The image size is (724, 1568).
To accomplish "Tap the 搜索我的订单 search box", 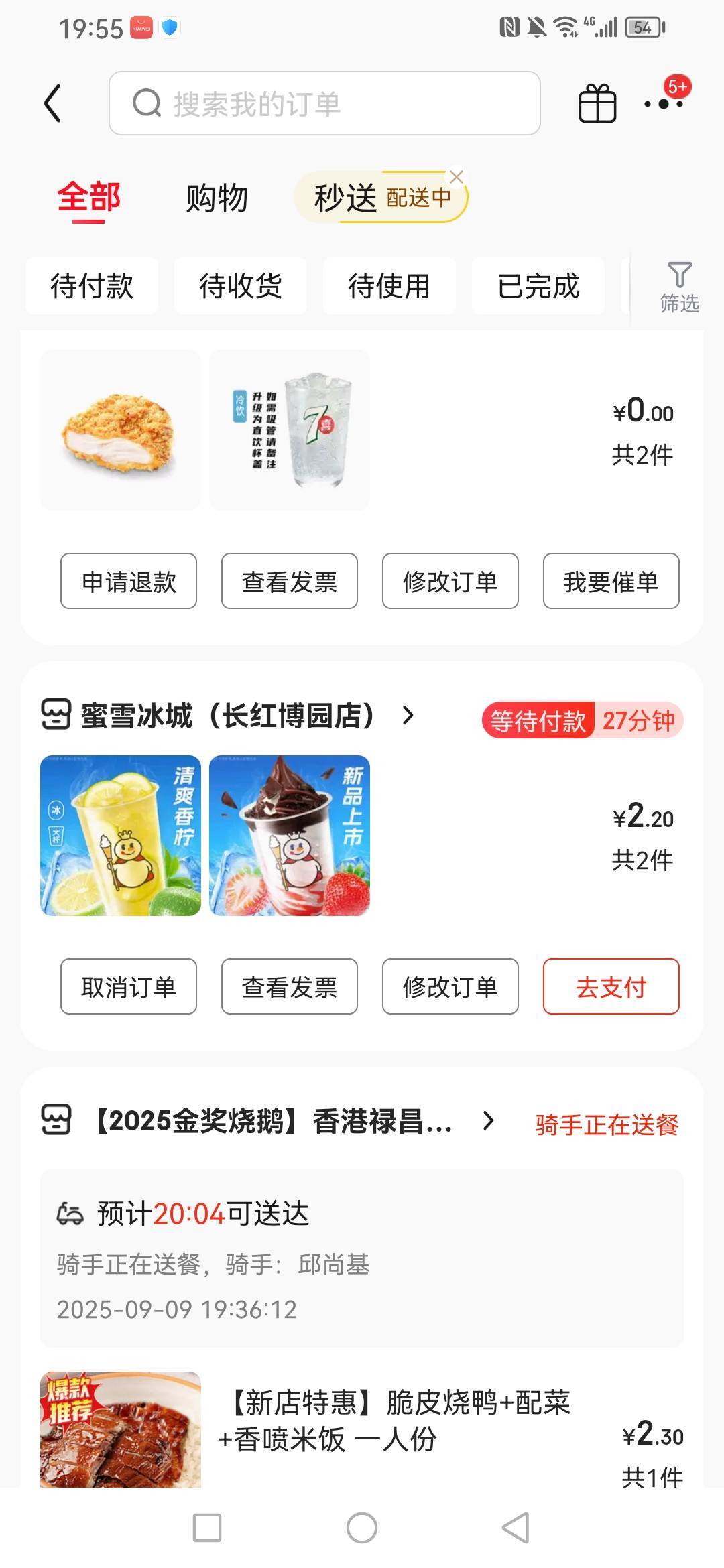I will [x=324, y=103].
